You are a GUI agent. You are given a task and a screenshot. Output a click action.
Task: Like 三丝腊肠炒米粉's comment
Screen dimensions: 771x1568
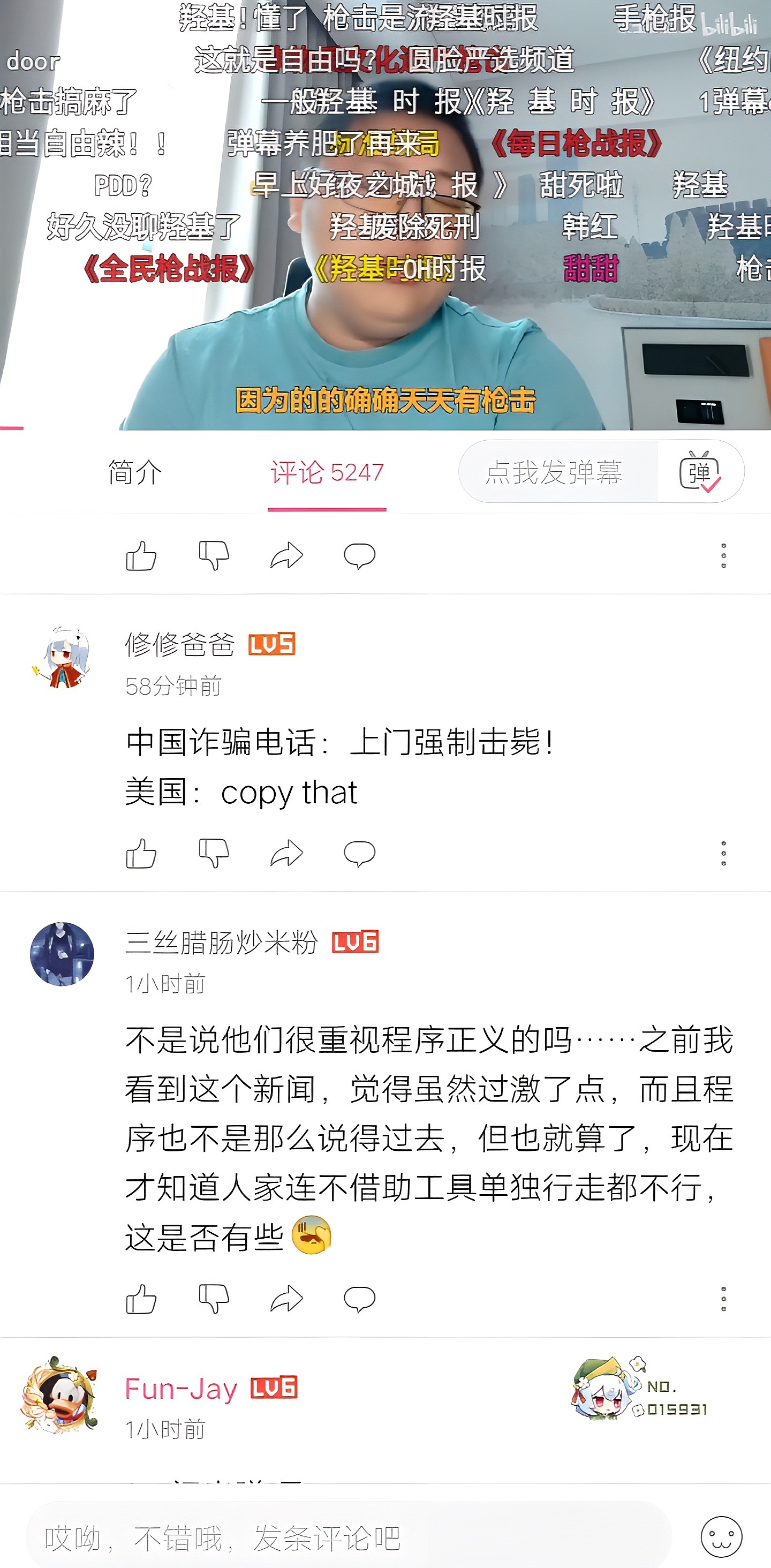[141, 1299]
